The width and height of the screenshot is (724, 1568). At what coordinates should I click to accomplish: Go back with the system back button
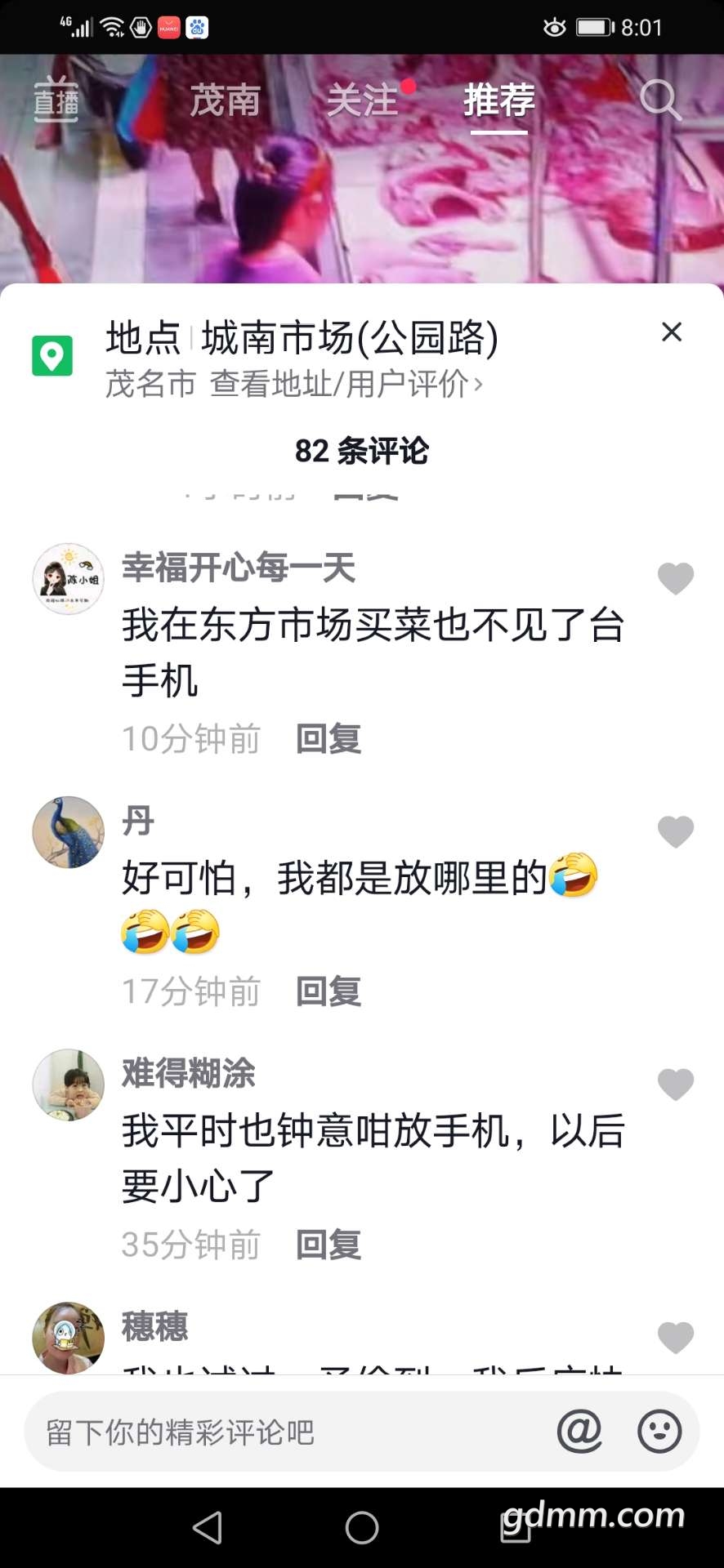(208, 1527)
